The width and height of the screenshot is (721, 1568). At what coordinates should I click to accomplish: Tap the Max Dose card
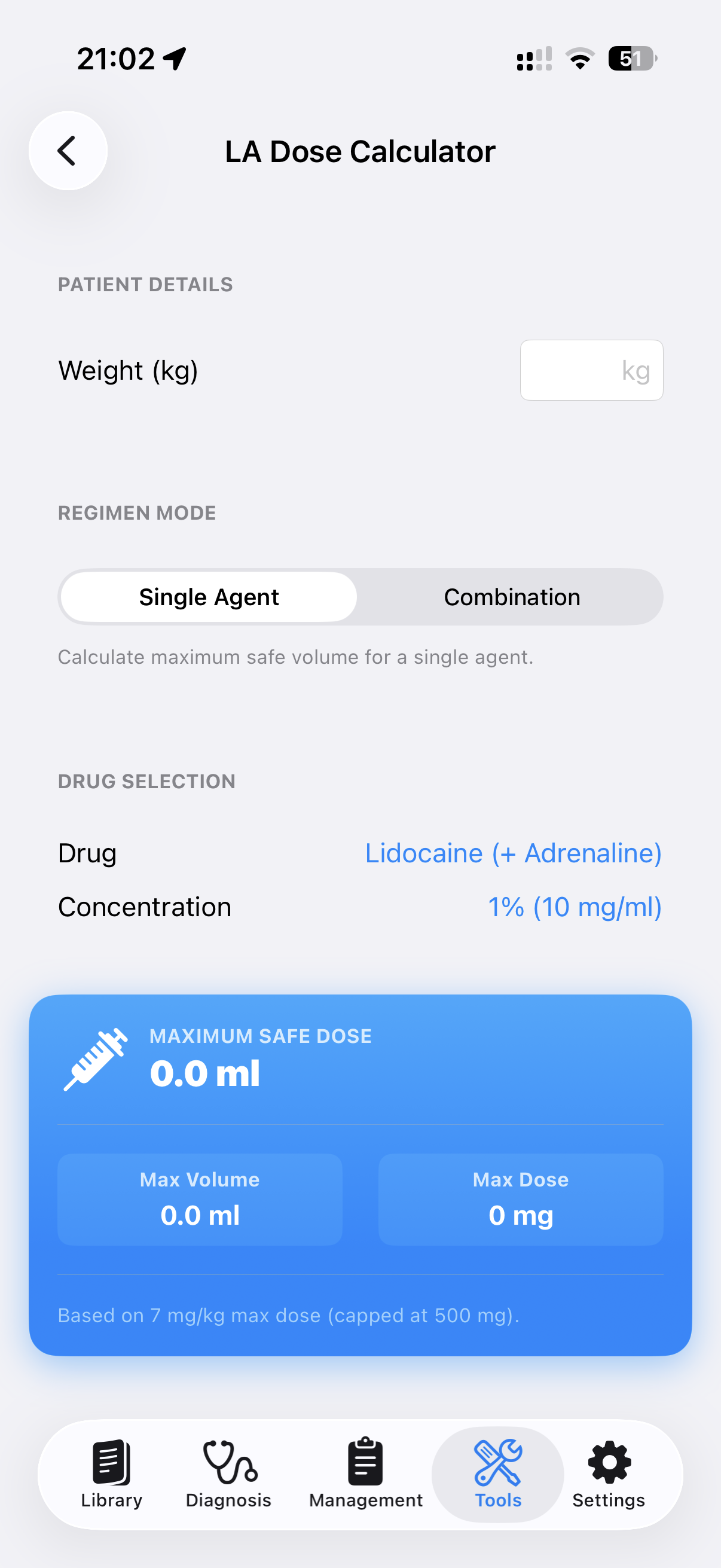tap(520, 1198)
